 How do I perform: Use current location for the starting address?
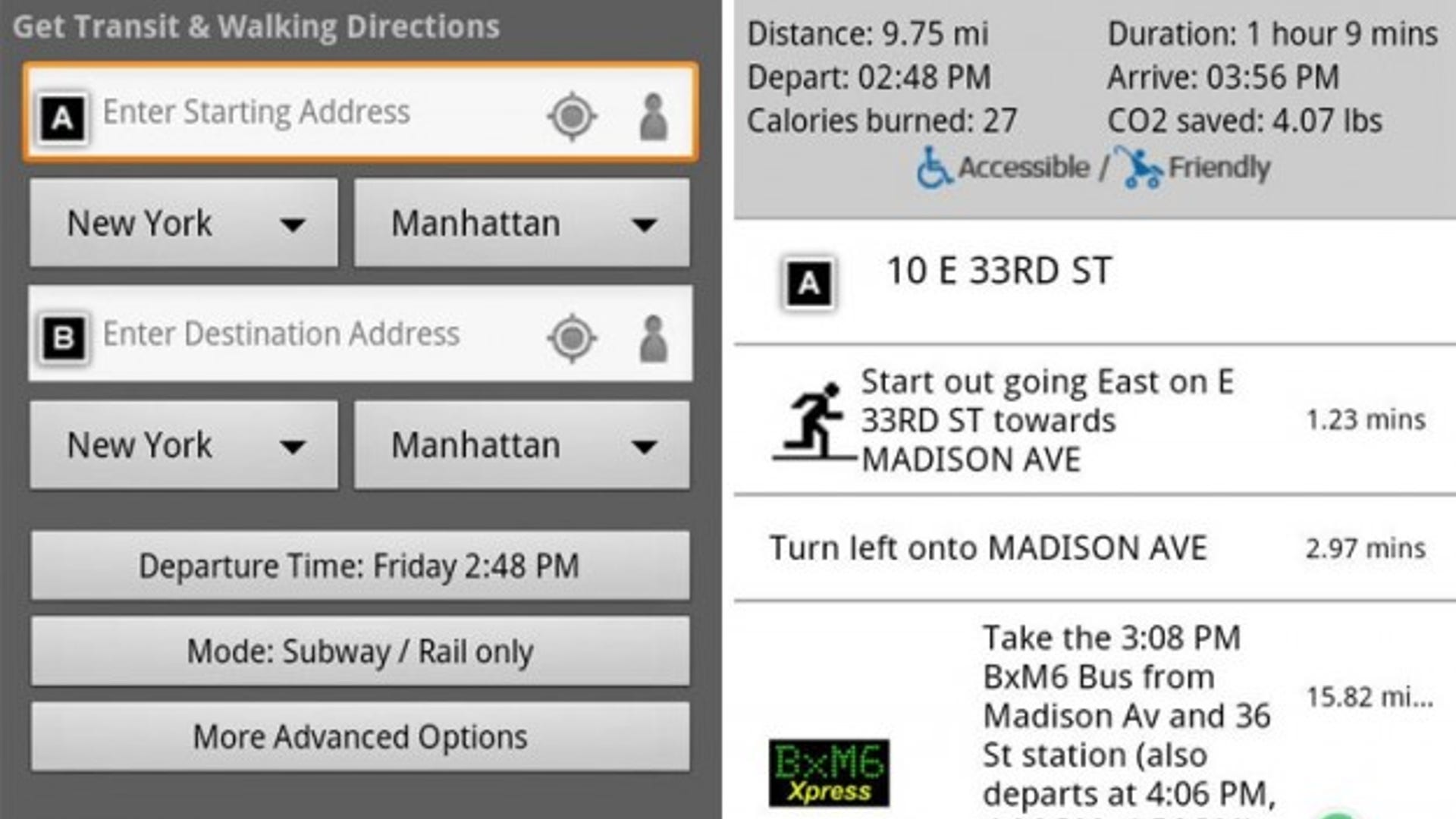point(572,116)
